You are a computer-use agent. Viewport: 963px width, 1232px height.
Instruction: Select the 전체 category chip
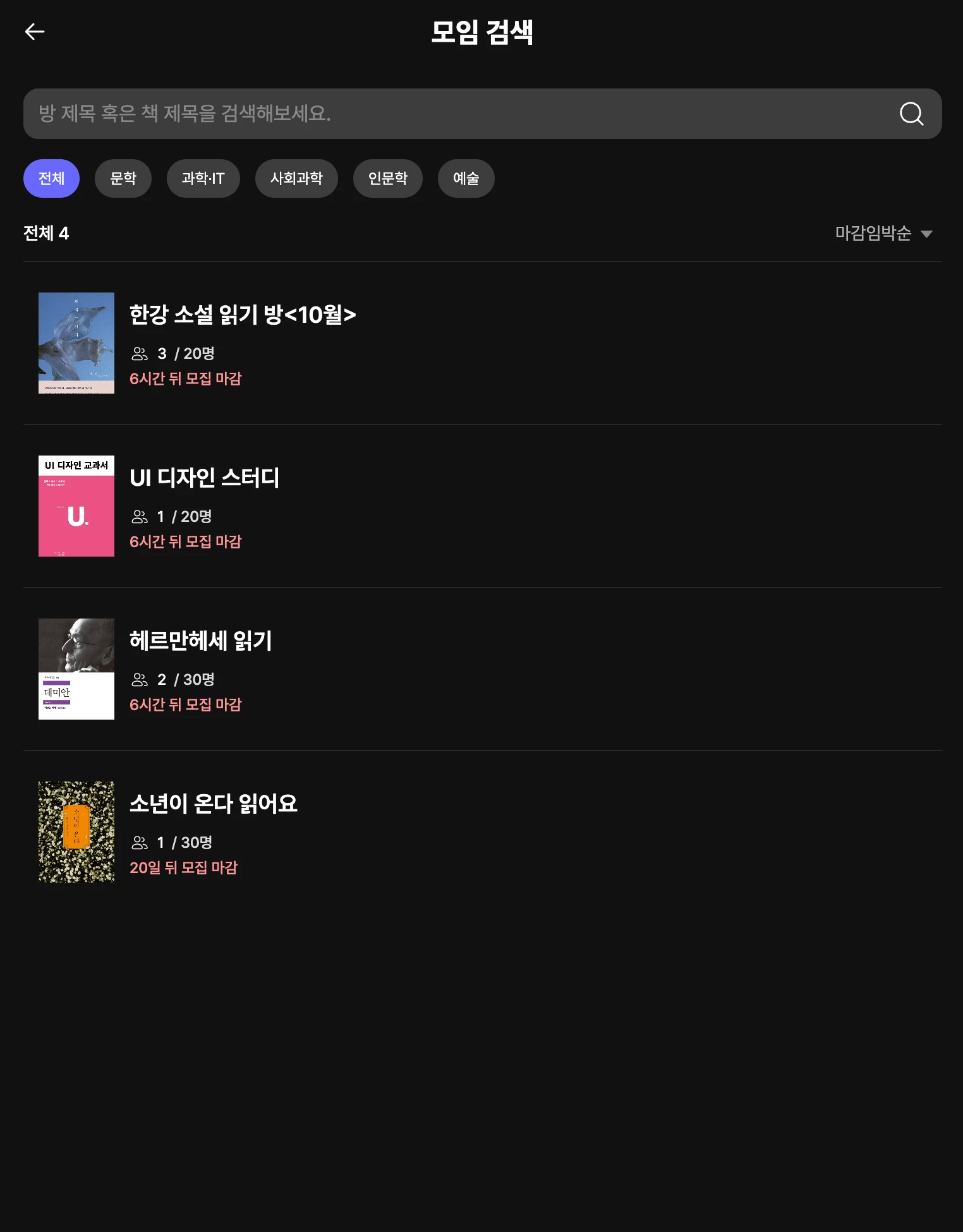(51, 179)
